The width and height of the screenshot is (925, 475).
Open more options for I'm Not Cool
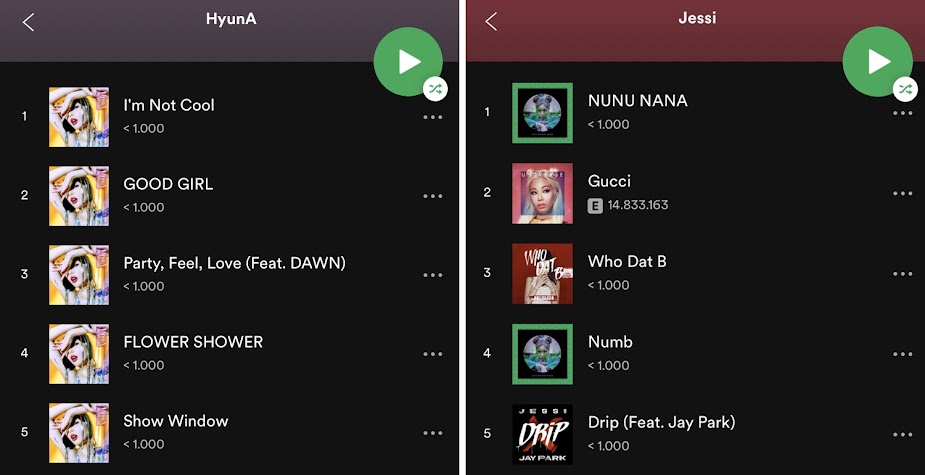(x=432, y=117)
